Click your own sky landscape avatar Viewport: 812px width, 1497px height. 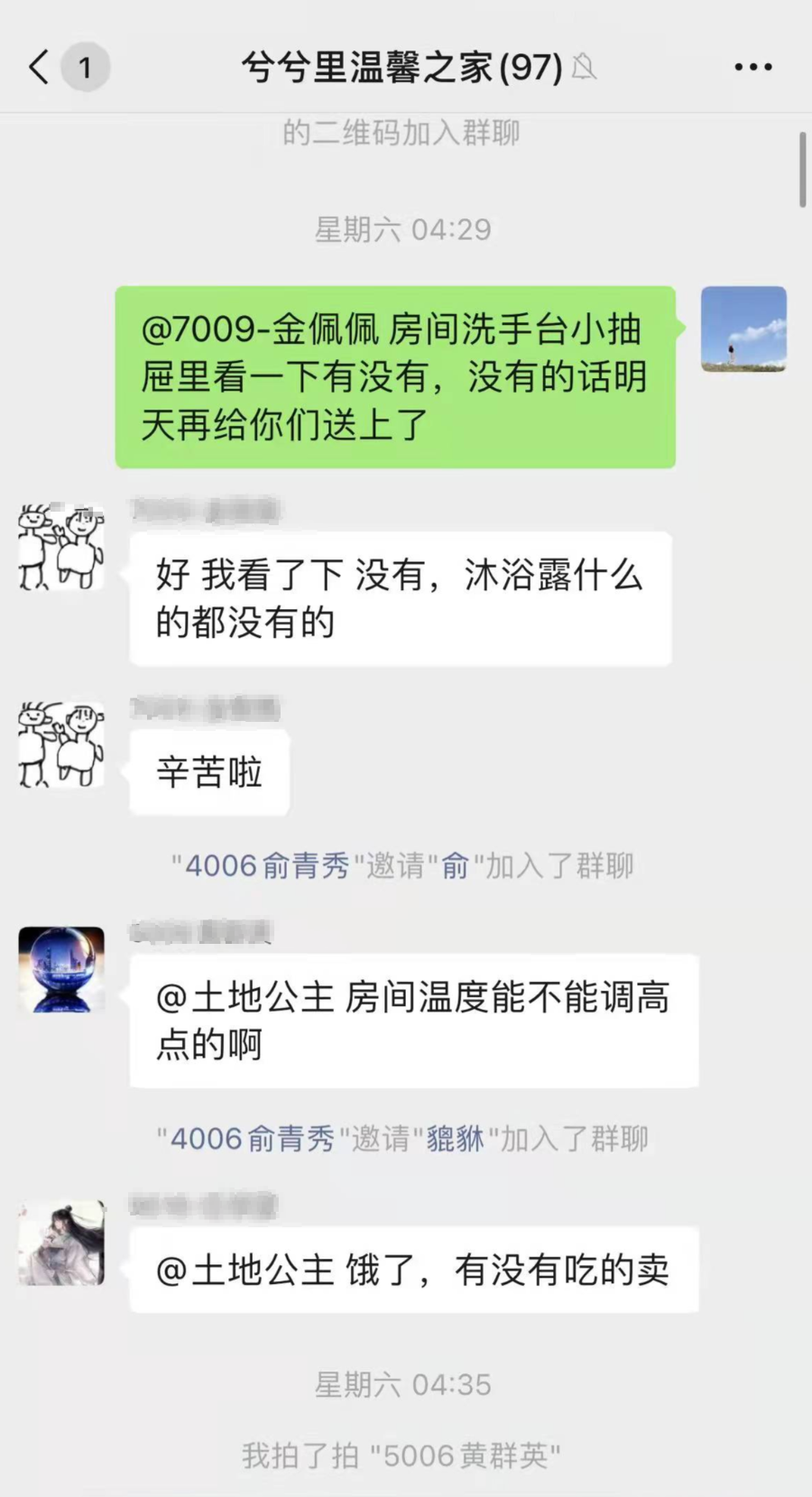743,330
